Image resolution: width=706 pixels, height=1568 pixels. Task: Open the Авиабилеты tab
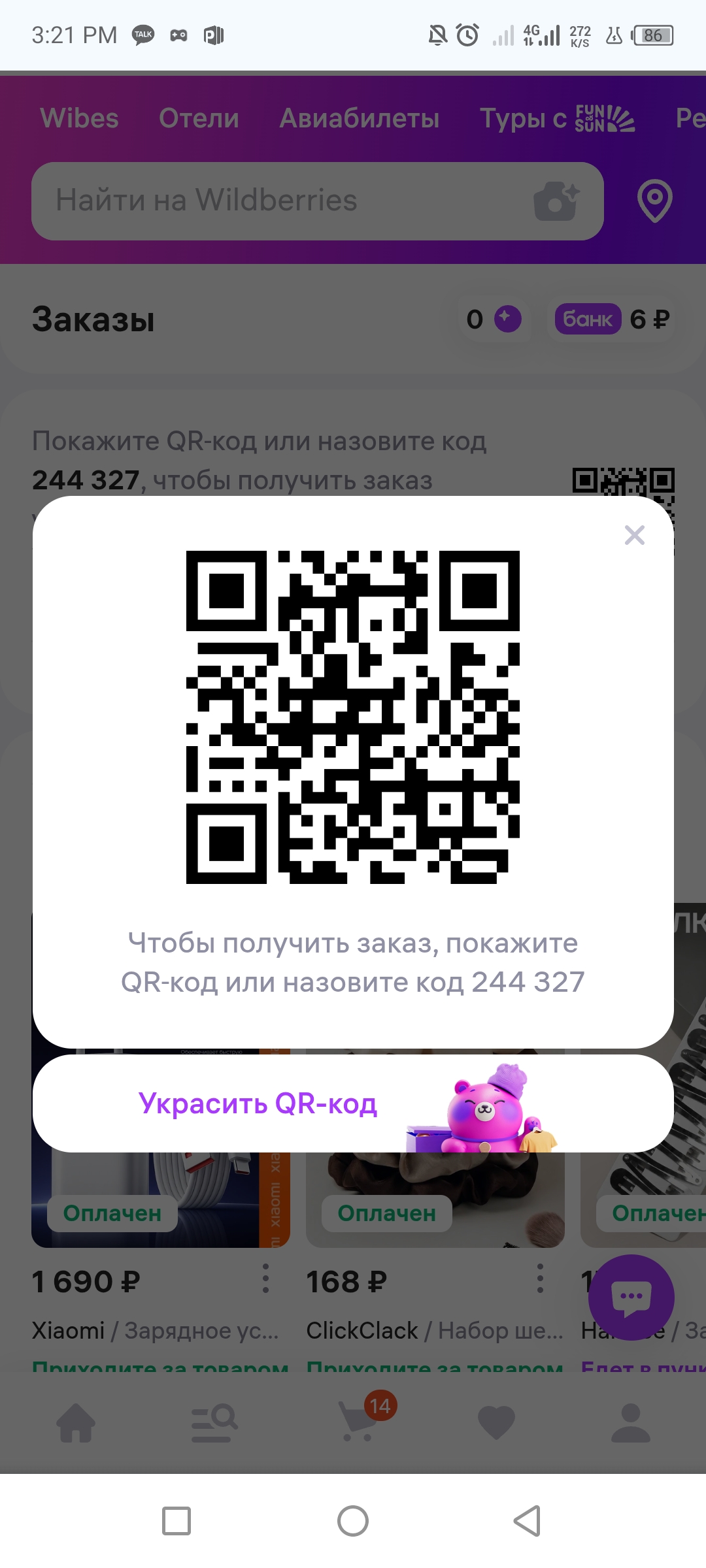359,118
